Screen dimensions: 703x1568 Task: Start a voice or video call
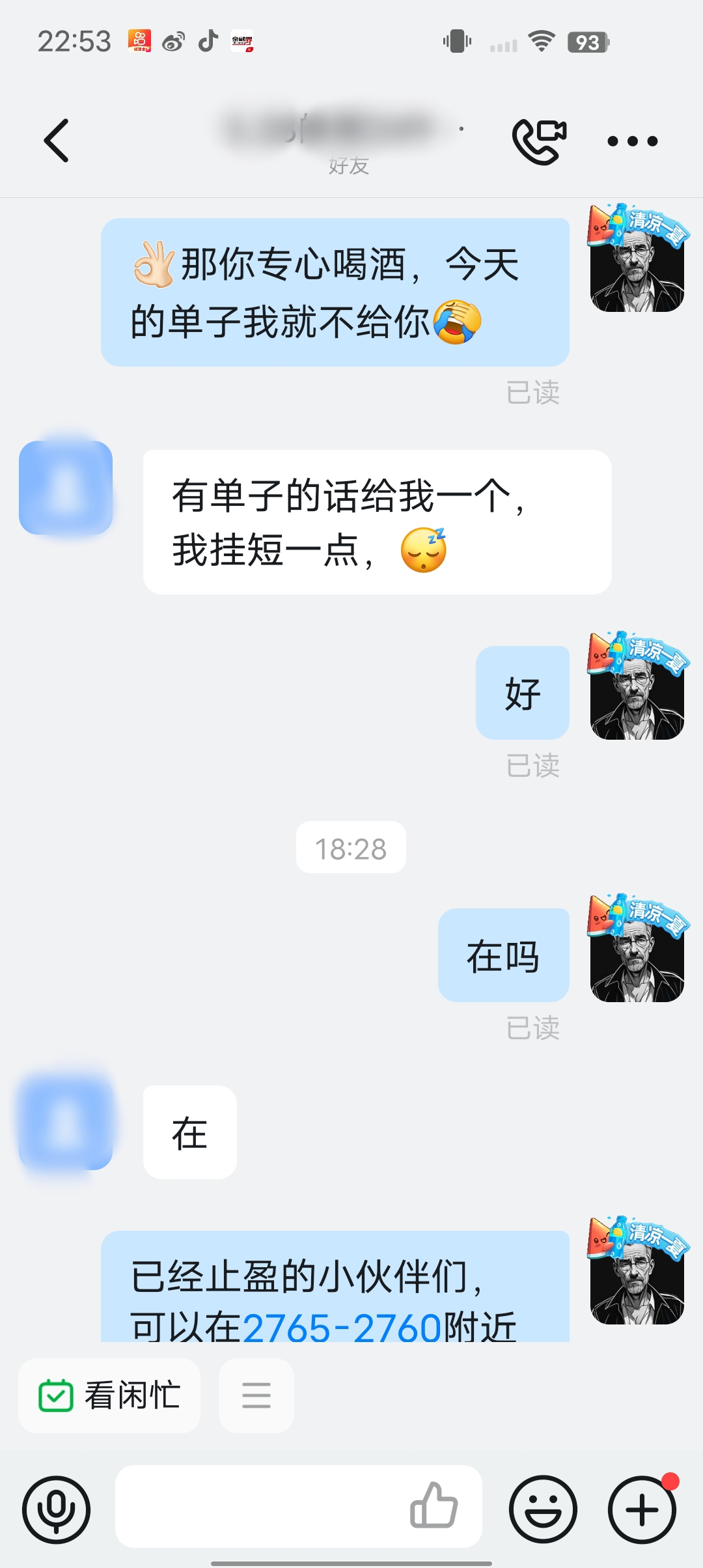[539, 141]
